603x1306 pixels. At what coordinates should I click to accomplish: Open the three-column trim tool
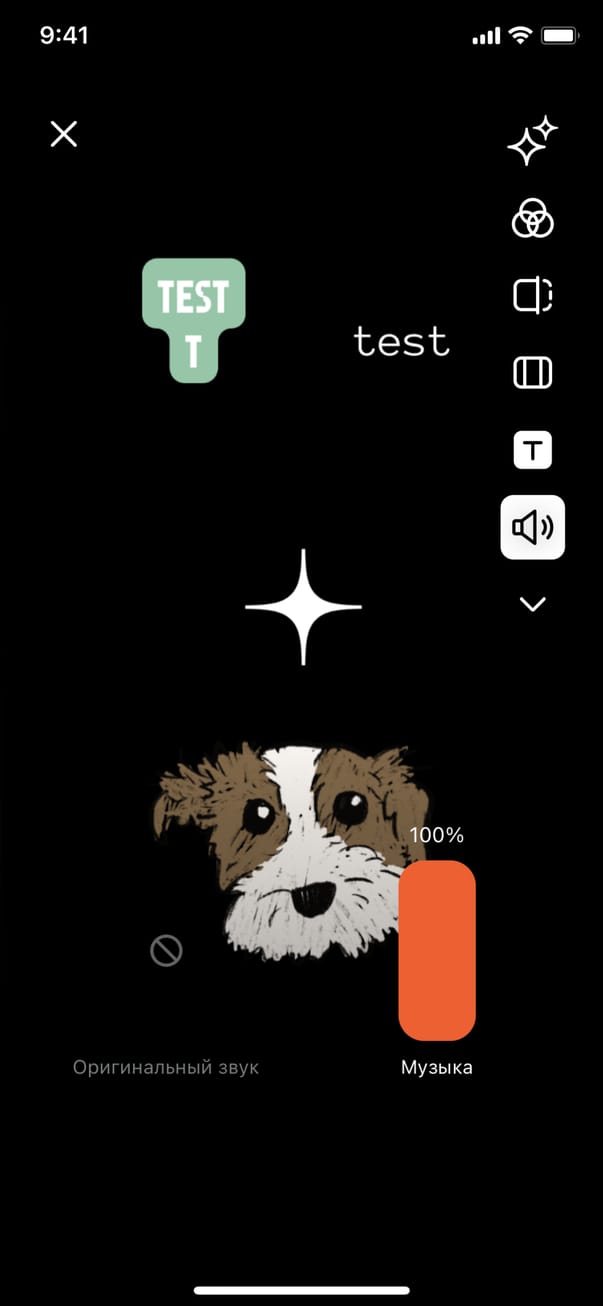pyautogui.click(x=532, y=373)
